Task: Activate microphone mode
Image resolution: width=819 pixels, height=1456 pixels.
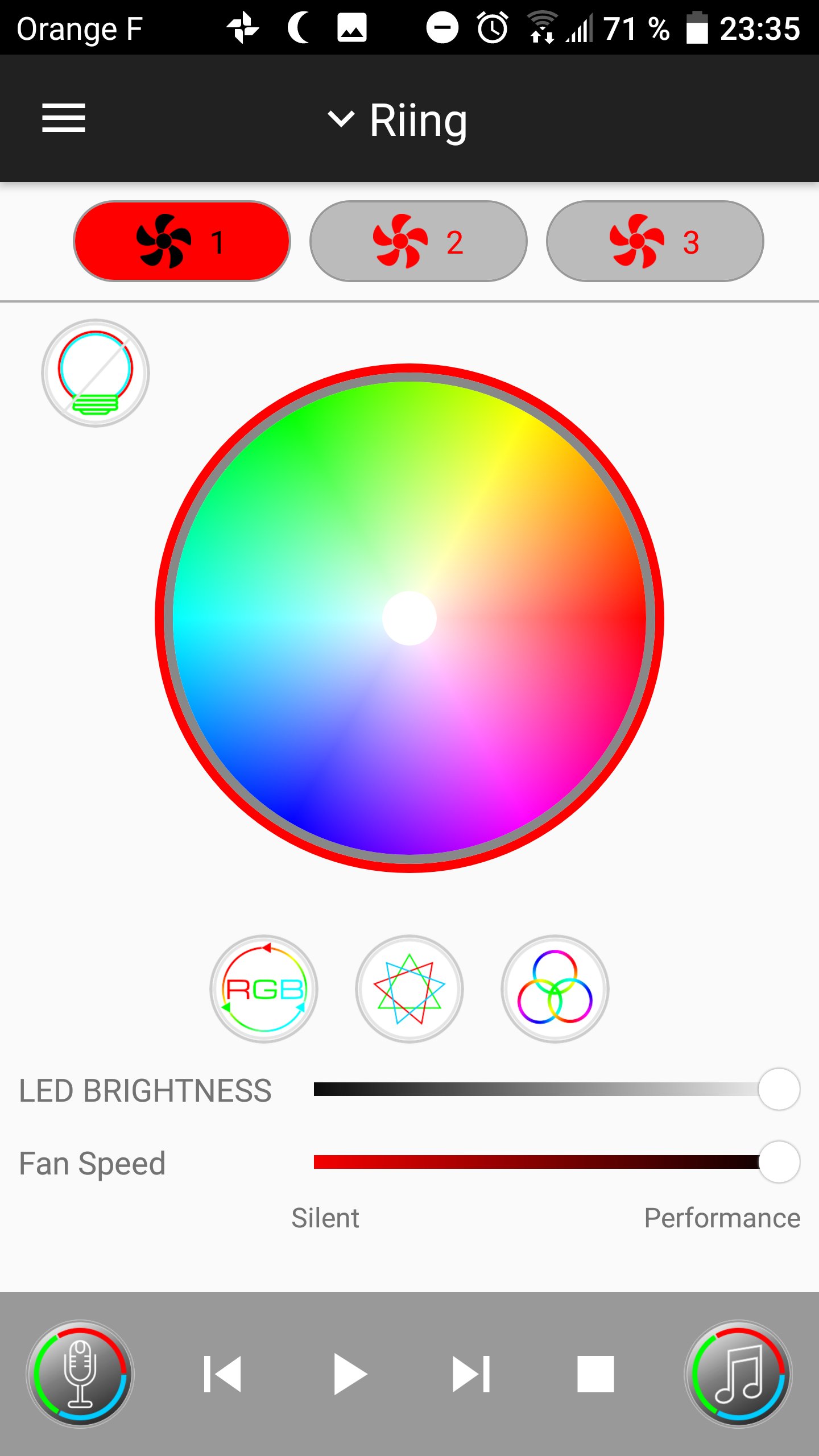Action: pyautogui.click(x=80, y=1374)
